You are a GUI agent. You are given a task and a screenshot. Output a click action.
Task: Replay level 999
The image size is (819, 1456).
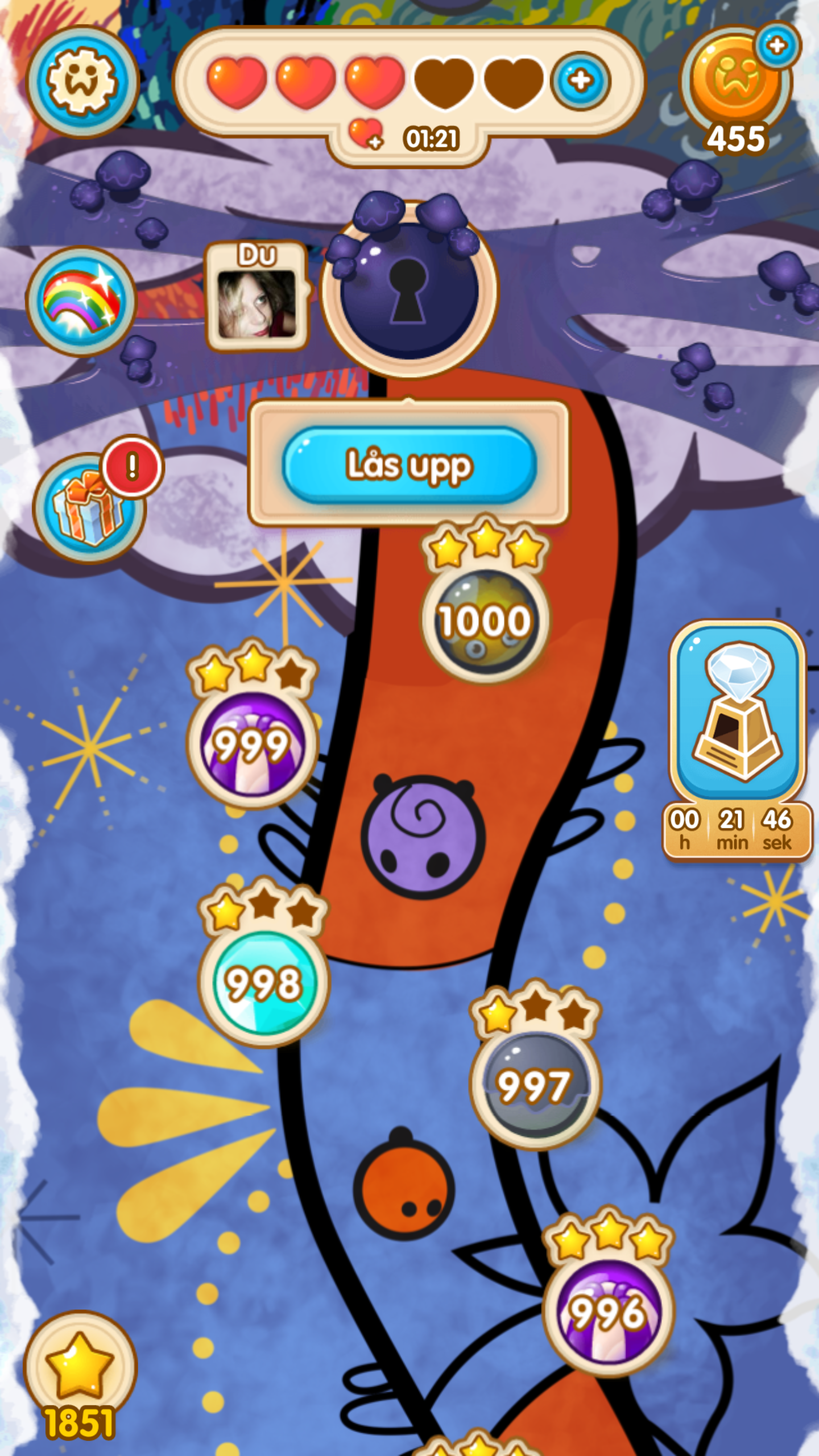pos(252,746)
